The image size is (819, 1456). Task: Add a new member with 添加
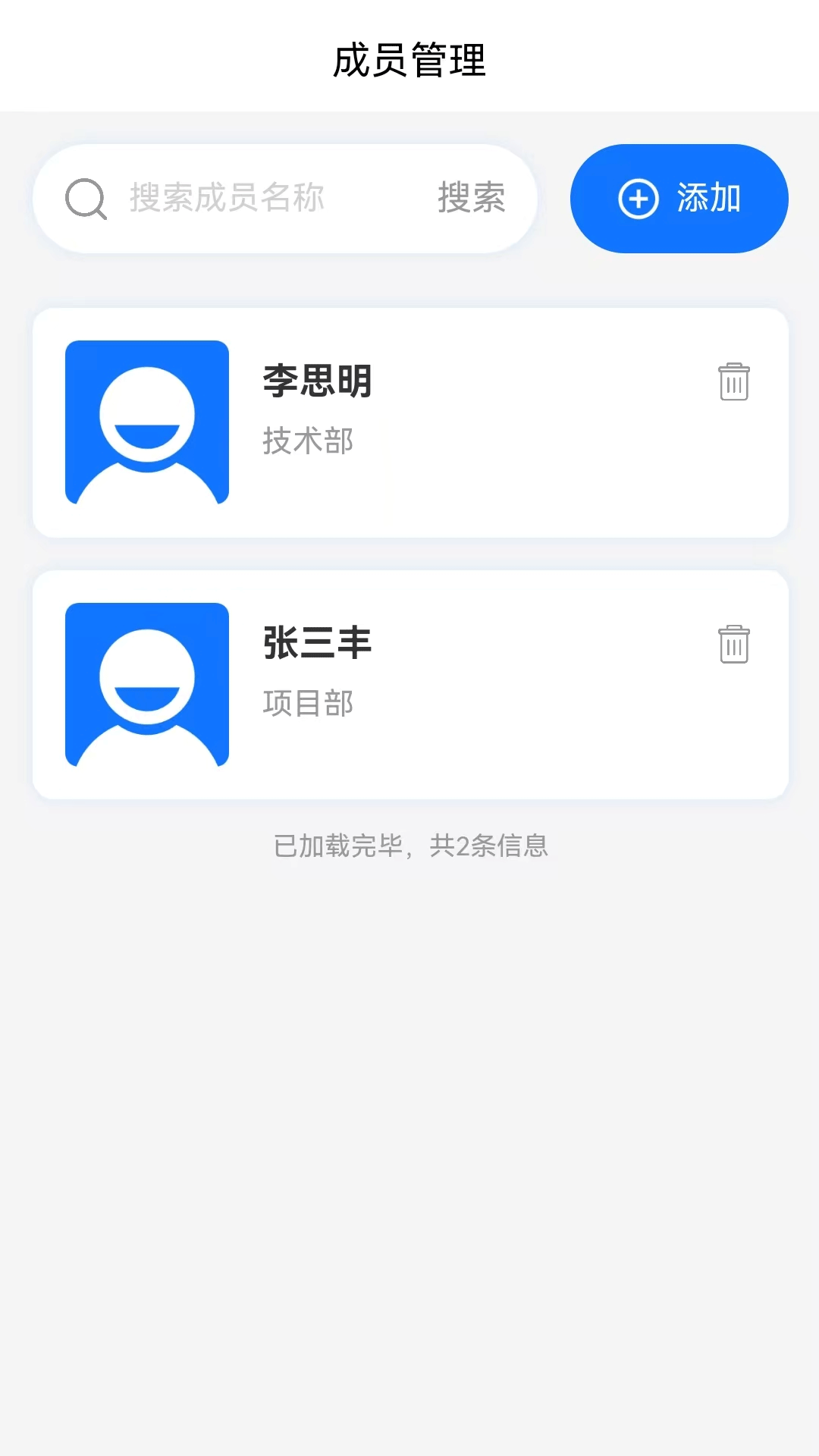pos(679,199)
